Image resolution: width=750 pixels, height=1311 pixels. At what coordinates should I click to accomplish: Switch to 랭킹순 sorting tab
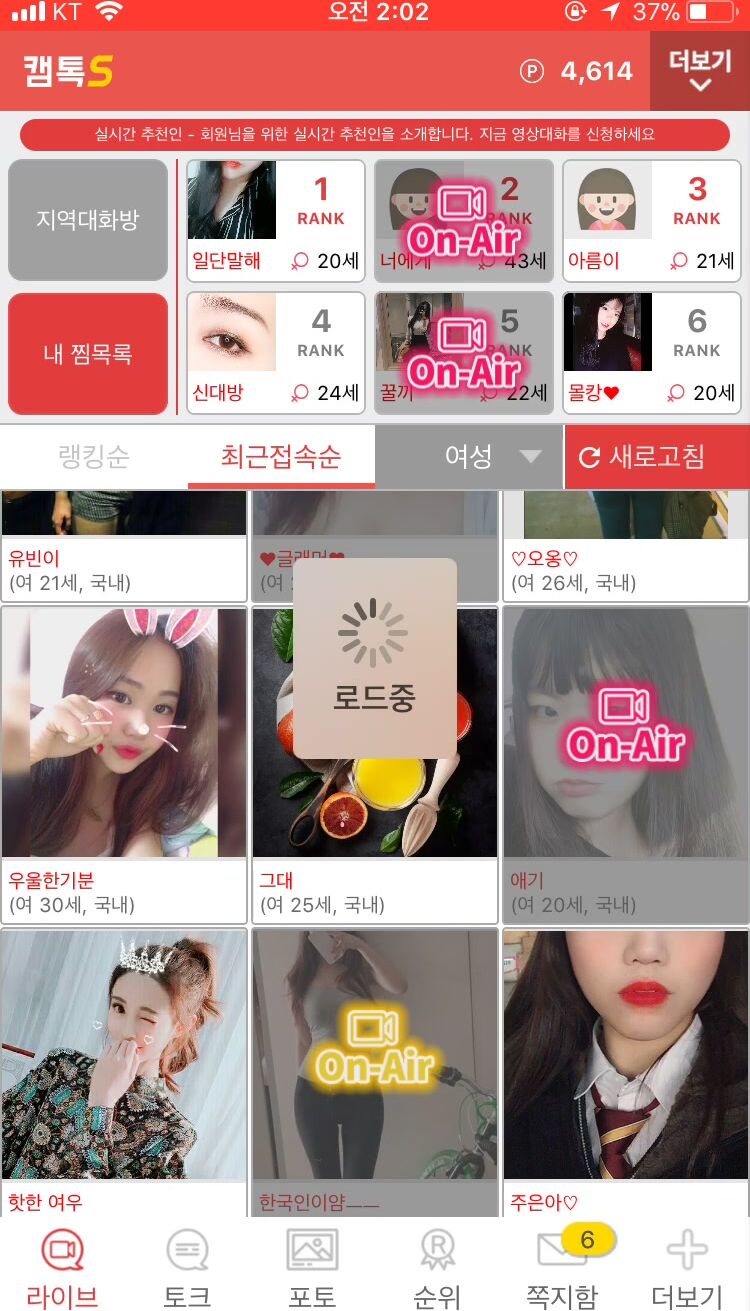tap(94, 458)
